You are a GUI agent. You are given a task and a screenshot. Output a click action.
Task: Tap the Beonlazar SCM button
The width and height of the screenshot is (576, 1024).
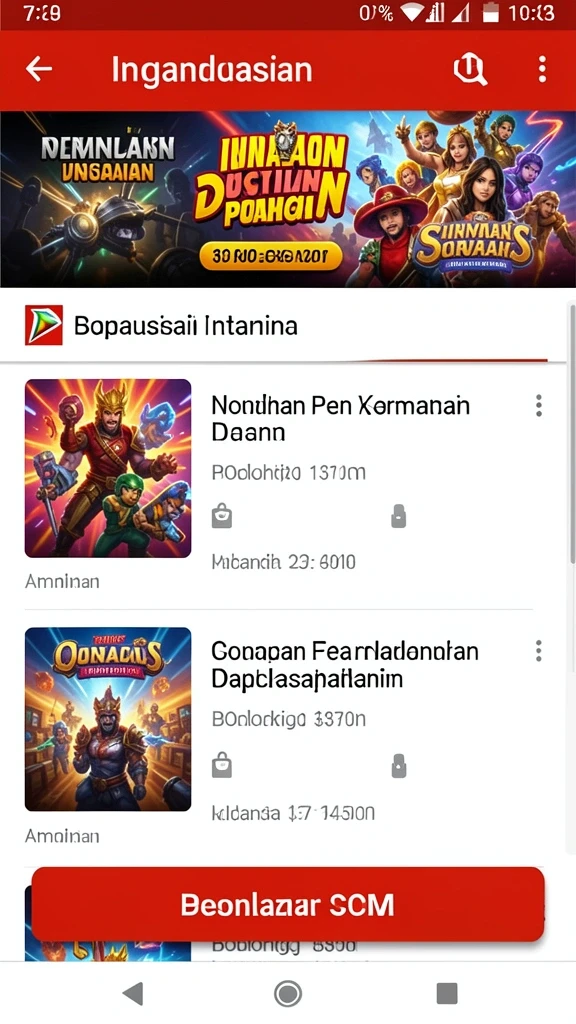288,904
